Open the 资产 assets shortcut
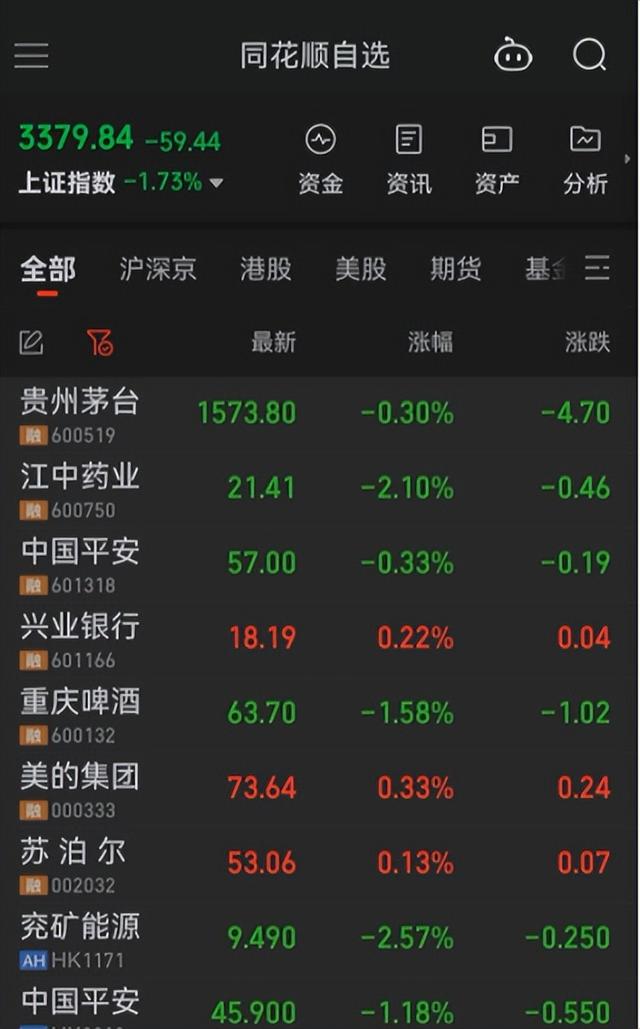640x1029 pixels. pos(497,160)
